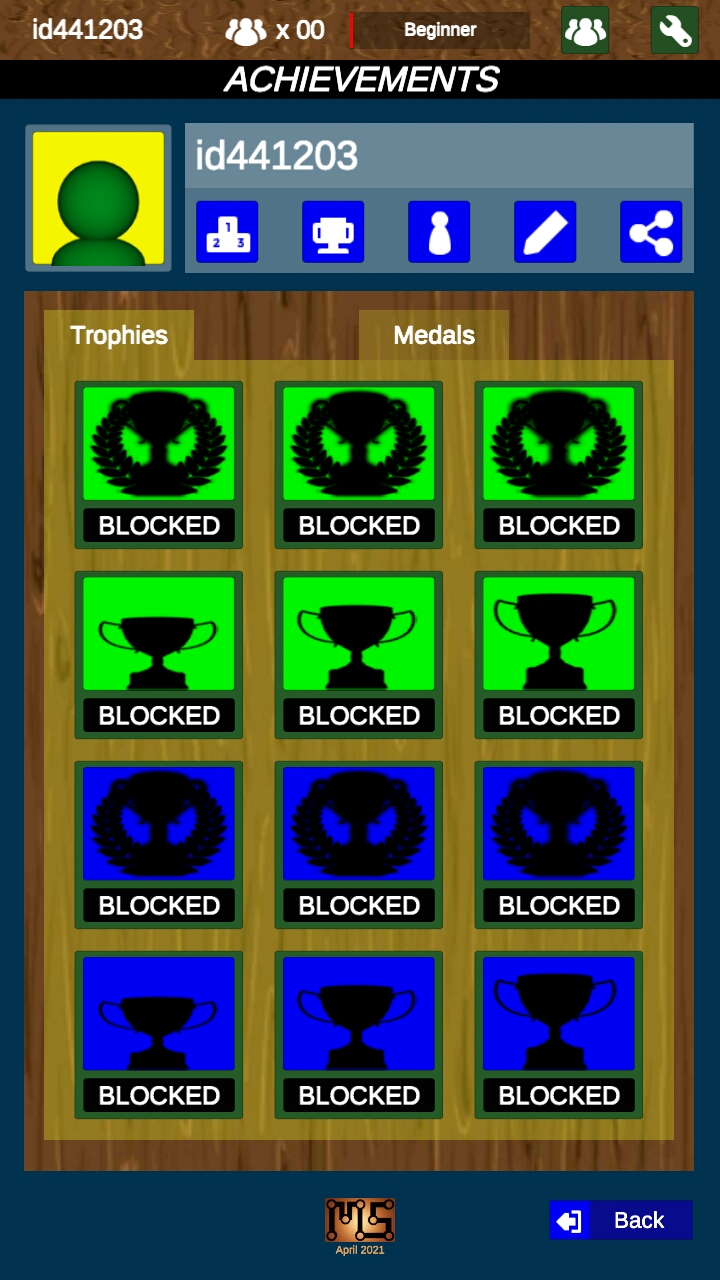The image size is (720, 1280).
Task: Share profile via the share icon
Action: [651, 232]
